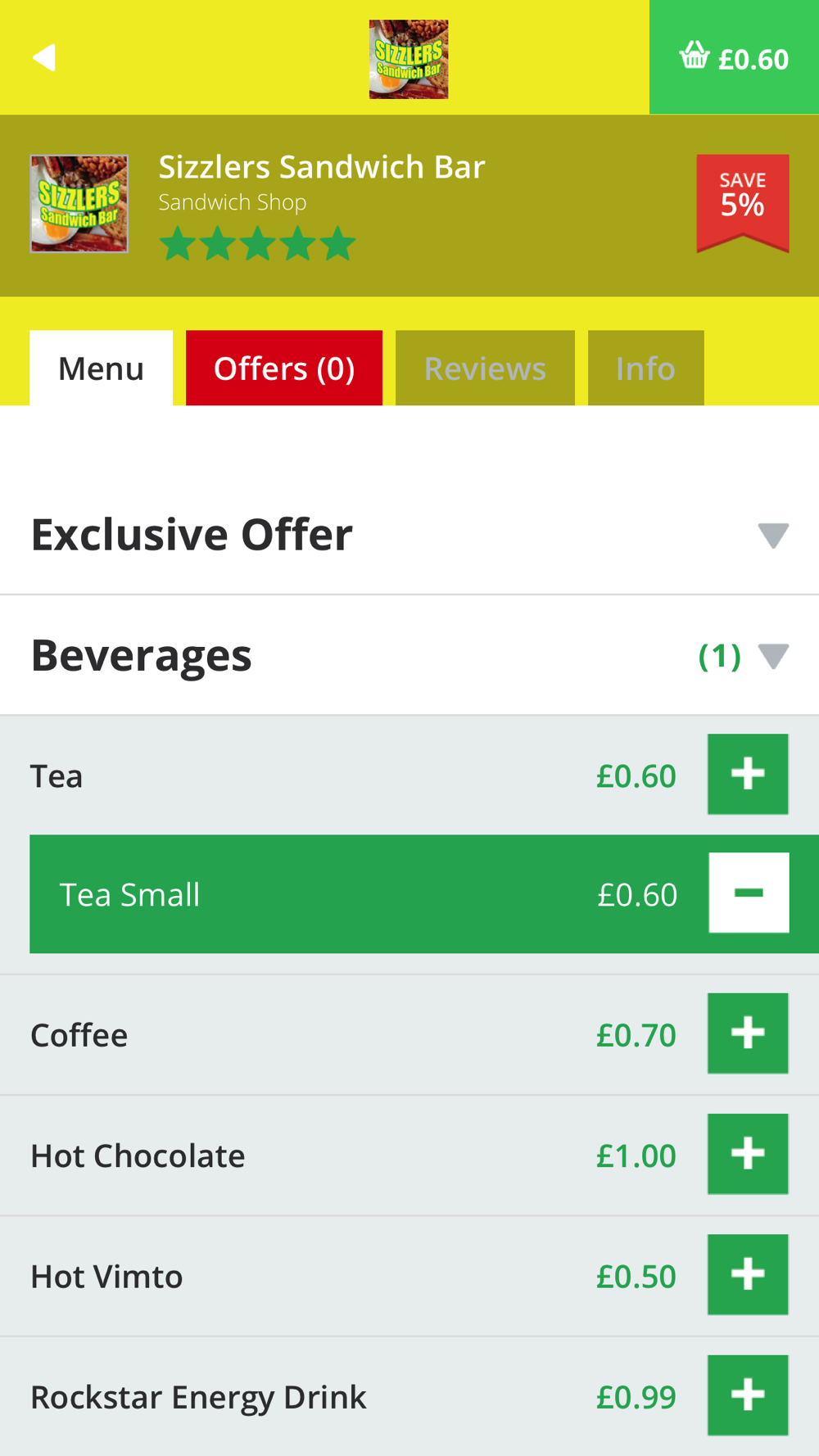Go back using the white arrow
The height and width of the screenshot is (1456, 819).
(44, 57)
